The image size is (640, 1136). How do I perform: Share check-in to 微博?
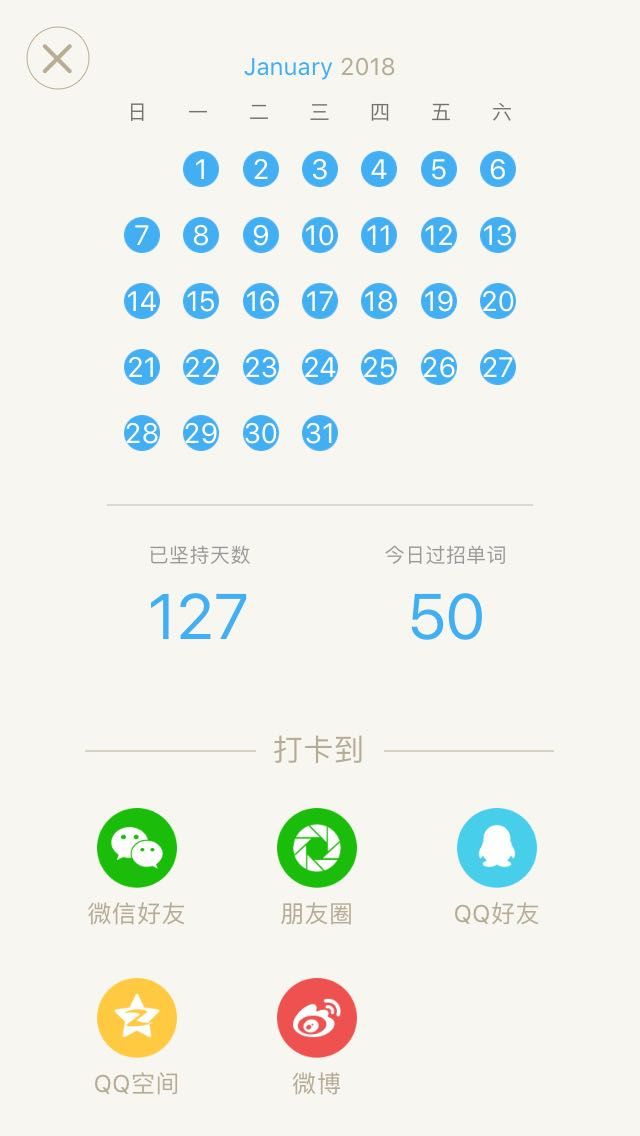point(317,1018)
